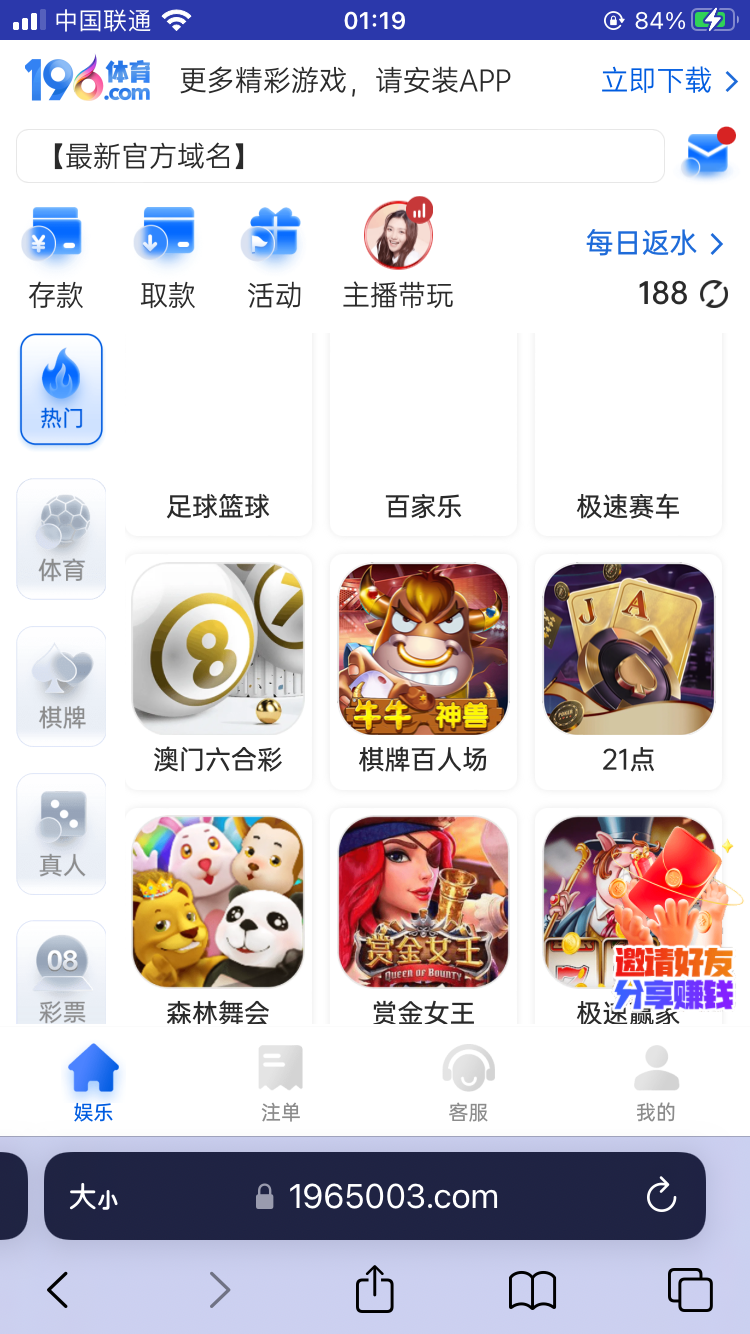Select the 体育 sports category
750x1334 pixels.
[x=62, y=540]
